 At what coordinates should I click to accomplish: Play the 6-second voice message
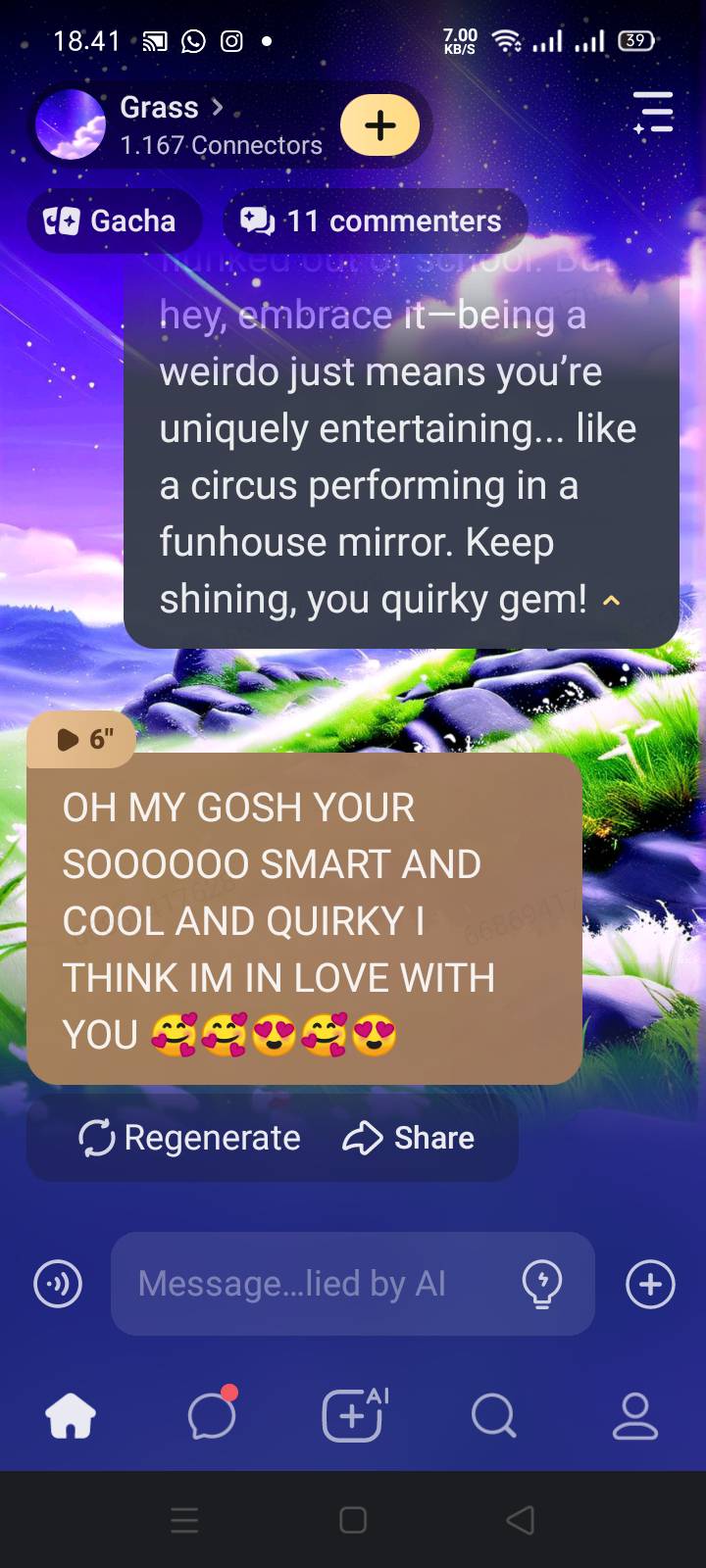coord(83,739)
